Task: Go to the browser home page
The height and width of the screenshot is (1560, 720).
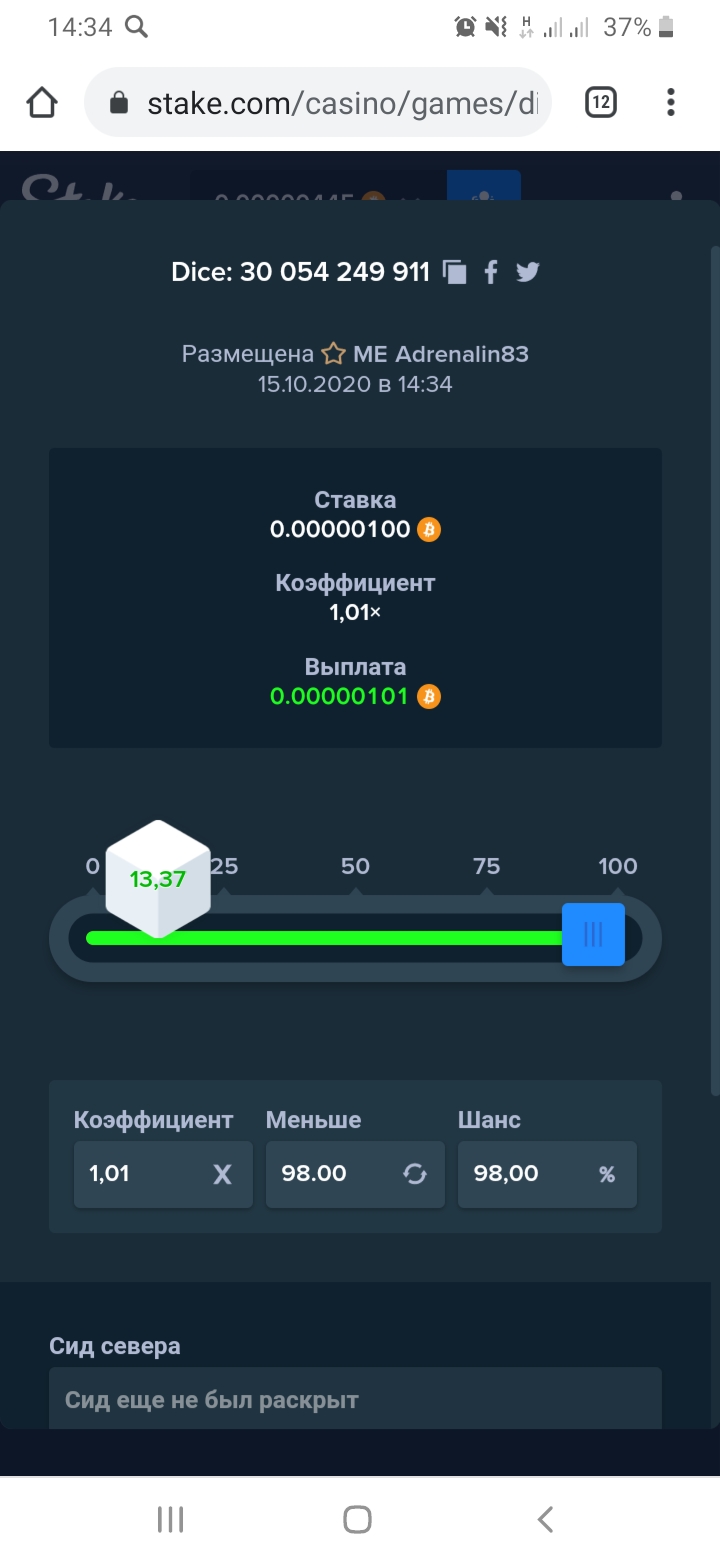Action: [41, 102]
